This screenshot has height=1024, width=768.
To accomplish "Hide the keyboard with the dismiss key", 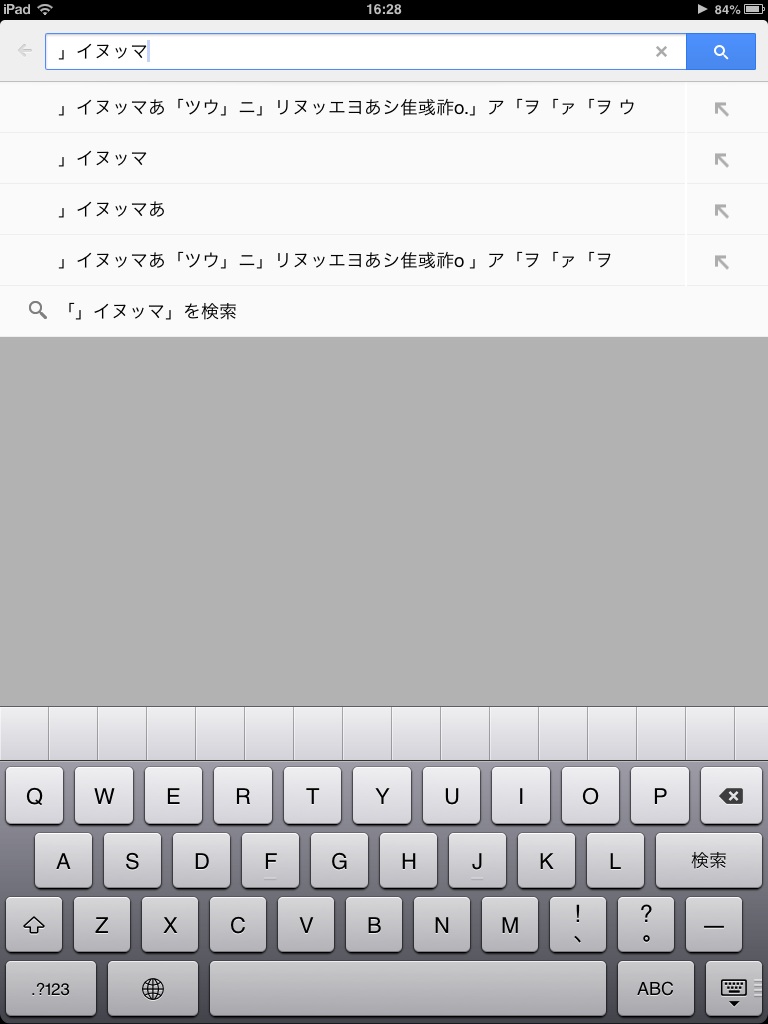I will click(x=734, y=989).
